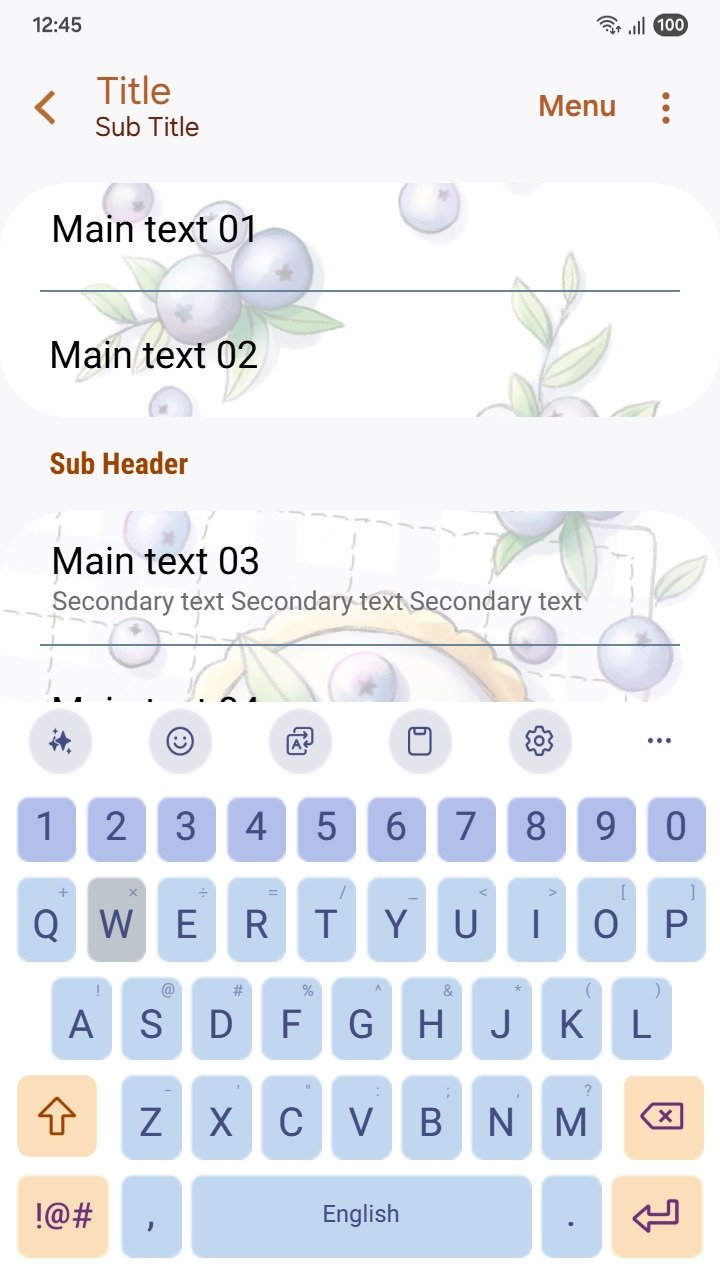
Task: Tap the backspace key
Action: pyautogui.click(x=662, y=1116)
